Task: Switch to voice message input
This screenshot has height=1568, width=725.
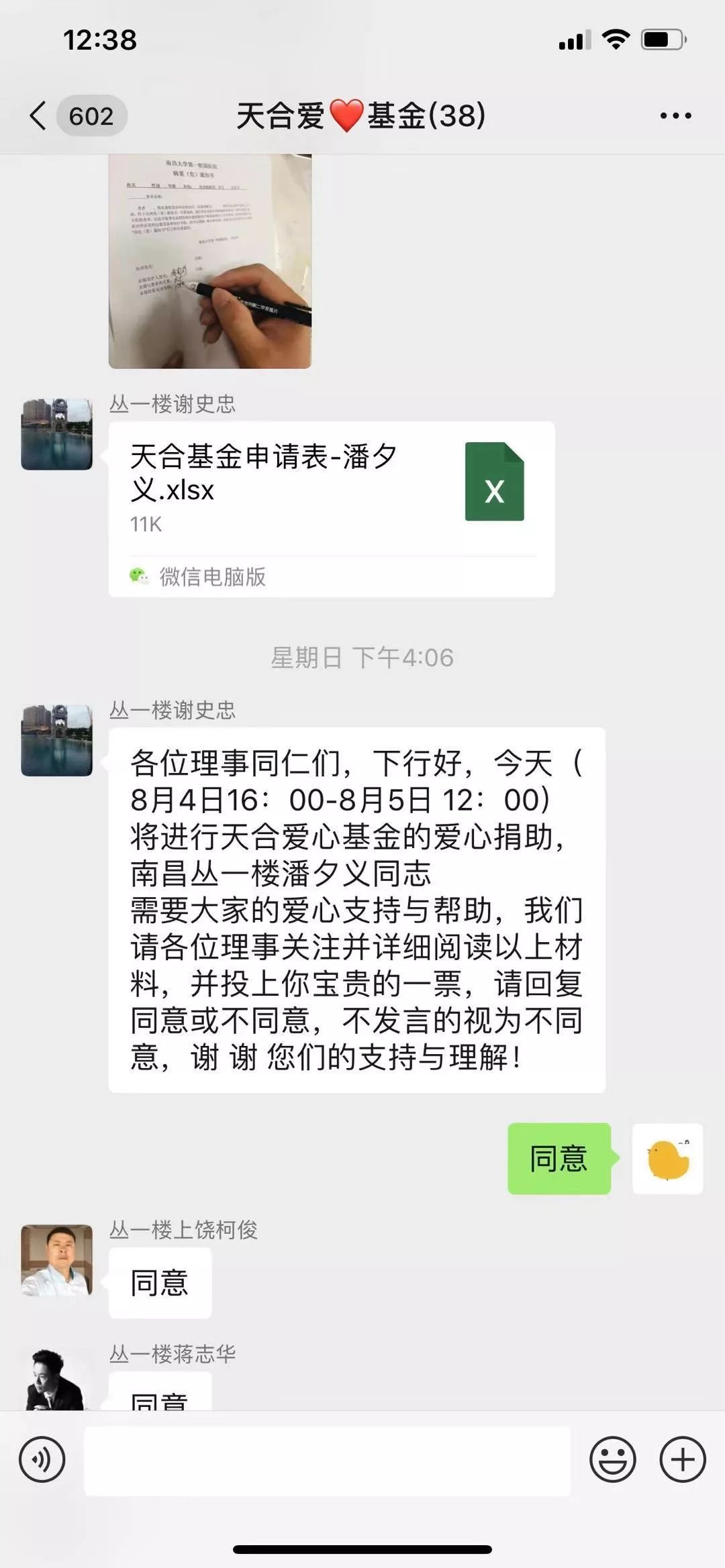Action: [42, 1459]
